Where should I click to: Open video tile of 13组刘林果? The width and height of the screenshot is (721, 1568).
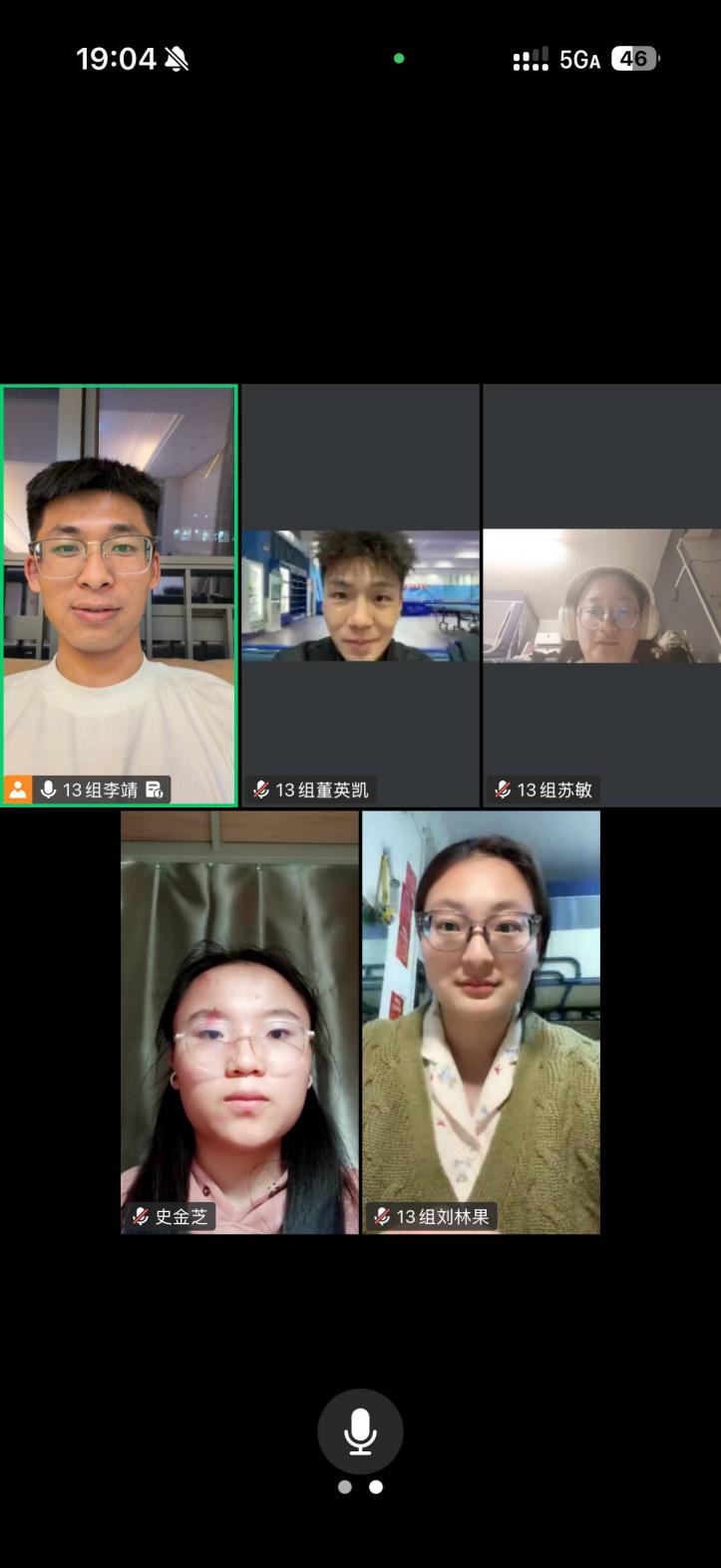[481, 1022]
